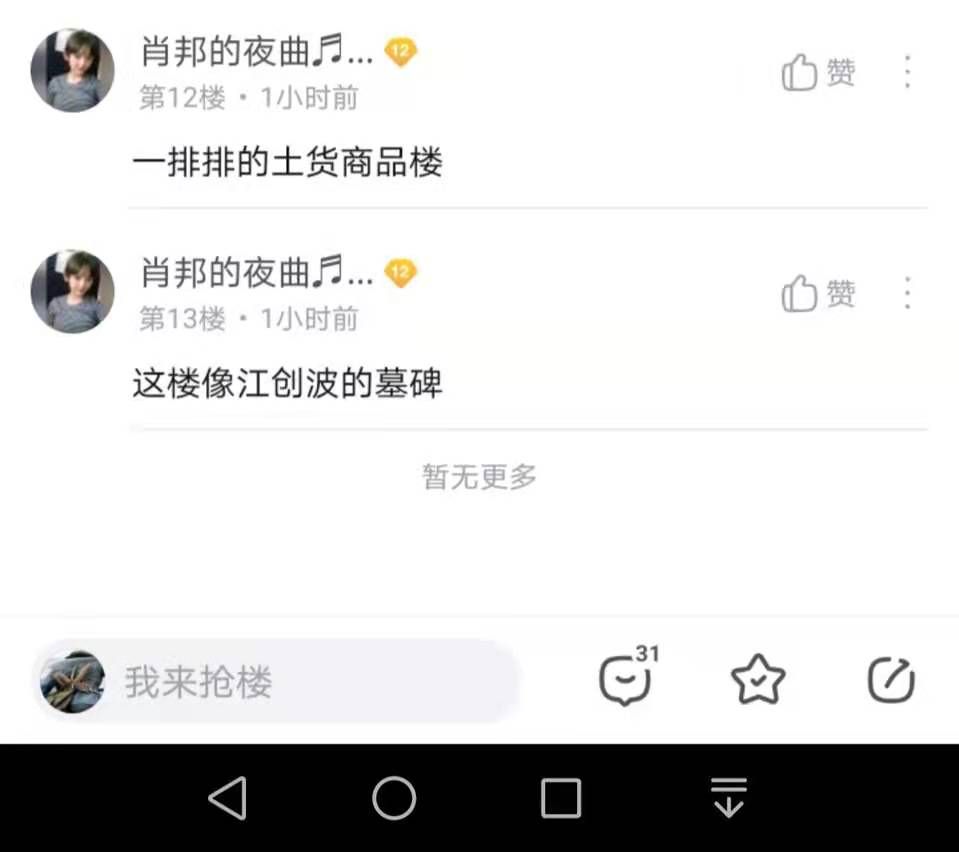Screen dimensions: 959x852
Task: Open overflow menu for floor 13 comment
Action: tap(907, 293)
